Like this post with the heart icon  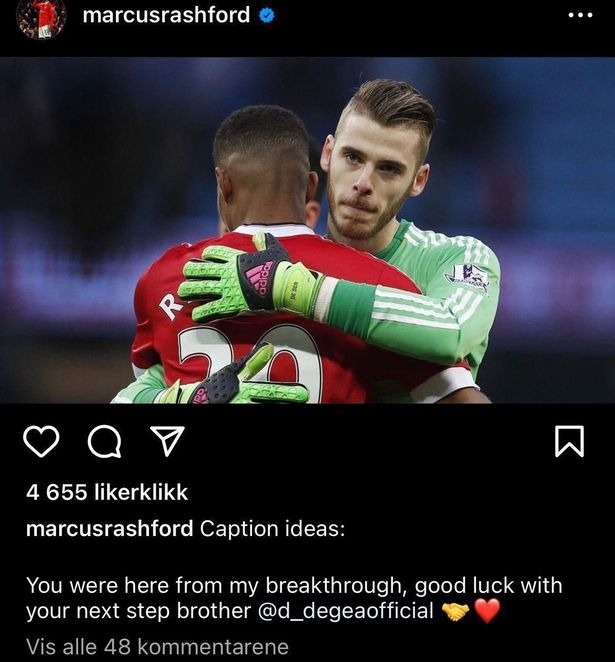[41, 441]
